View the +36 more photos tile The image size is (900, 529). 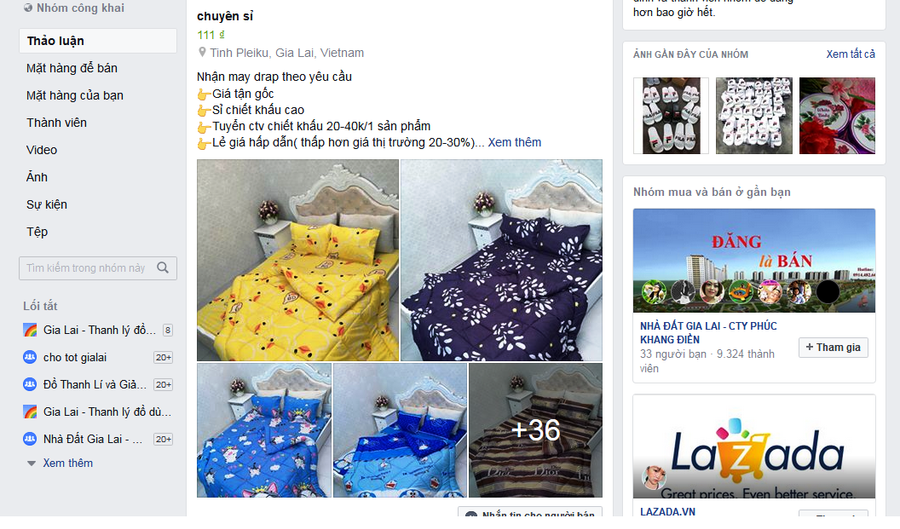536,430
